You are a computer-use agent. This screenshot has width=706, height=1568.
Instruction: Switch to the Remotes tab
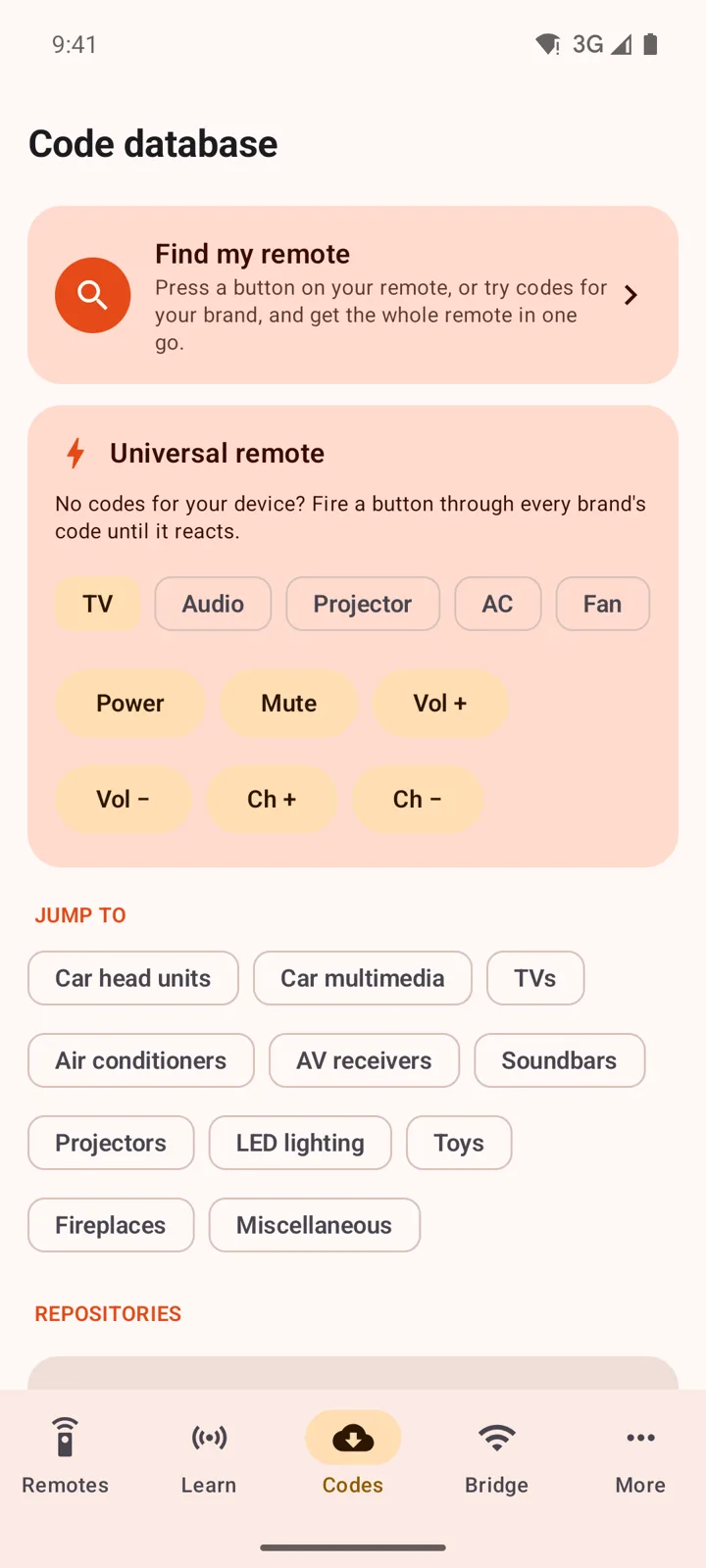[66, 1456]
